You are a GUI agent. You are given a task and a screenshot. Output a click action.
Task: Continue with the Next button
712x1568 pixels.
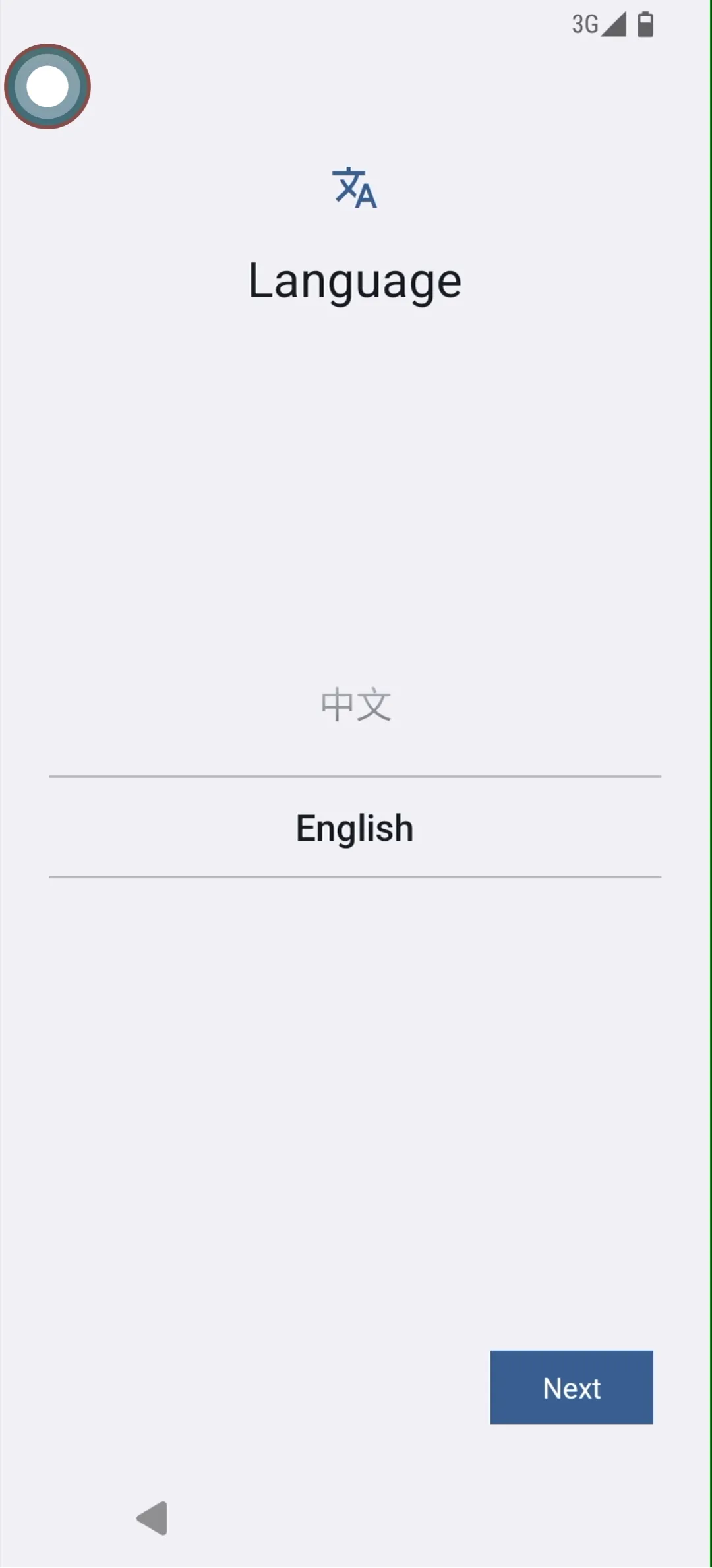tap(571, 1387)
